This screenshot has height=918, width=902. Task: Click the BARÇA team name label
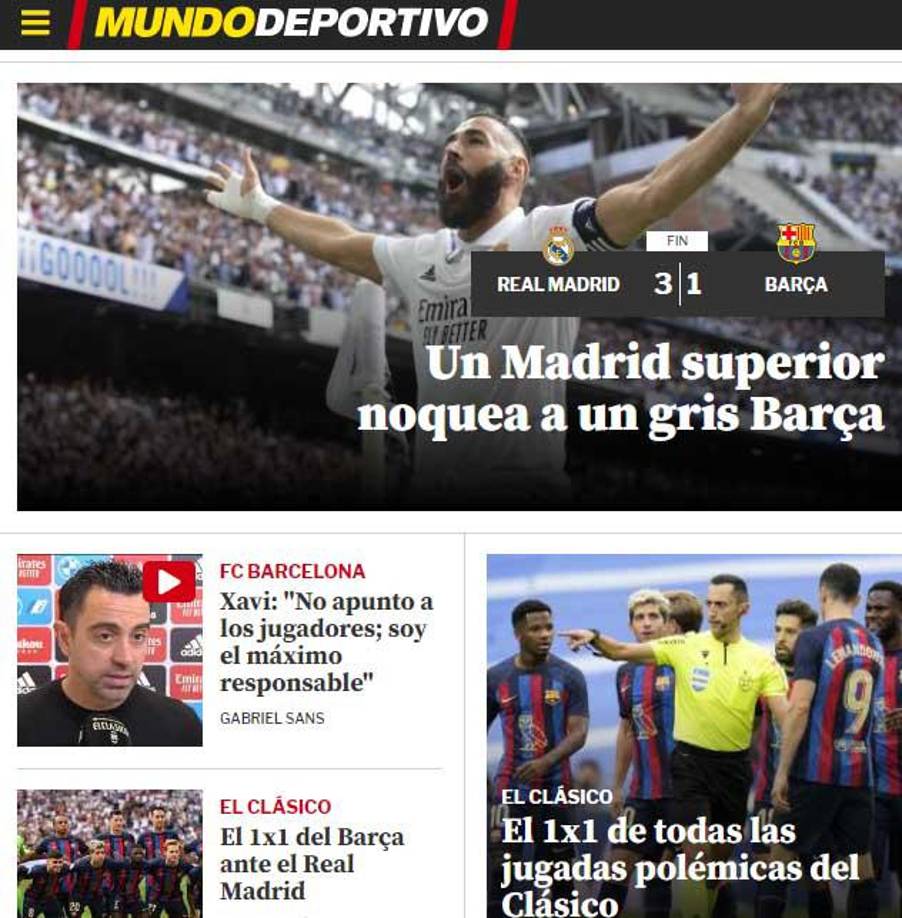point(796,283)
